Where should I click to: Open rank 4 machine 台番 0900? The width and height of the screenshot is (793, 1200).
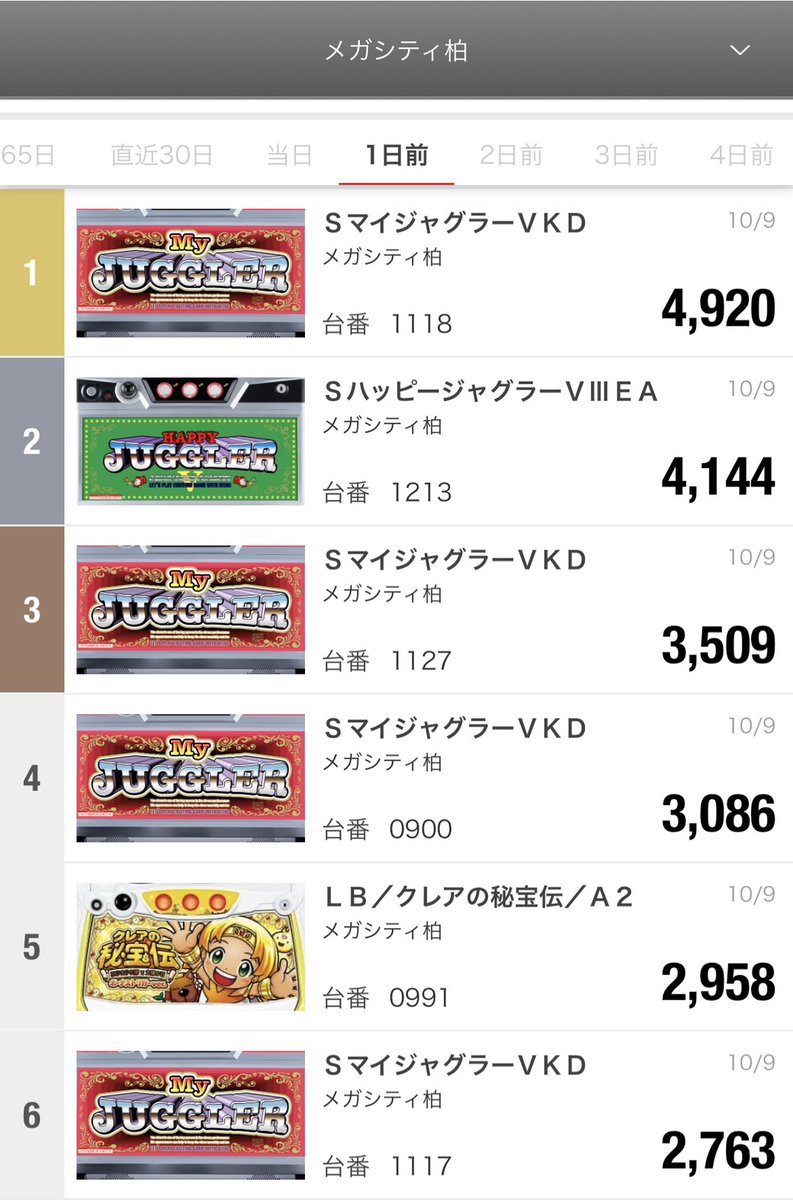(x=427, y=777)
